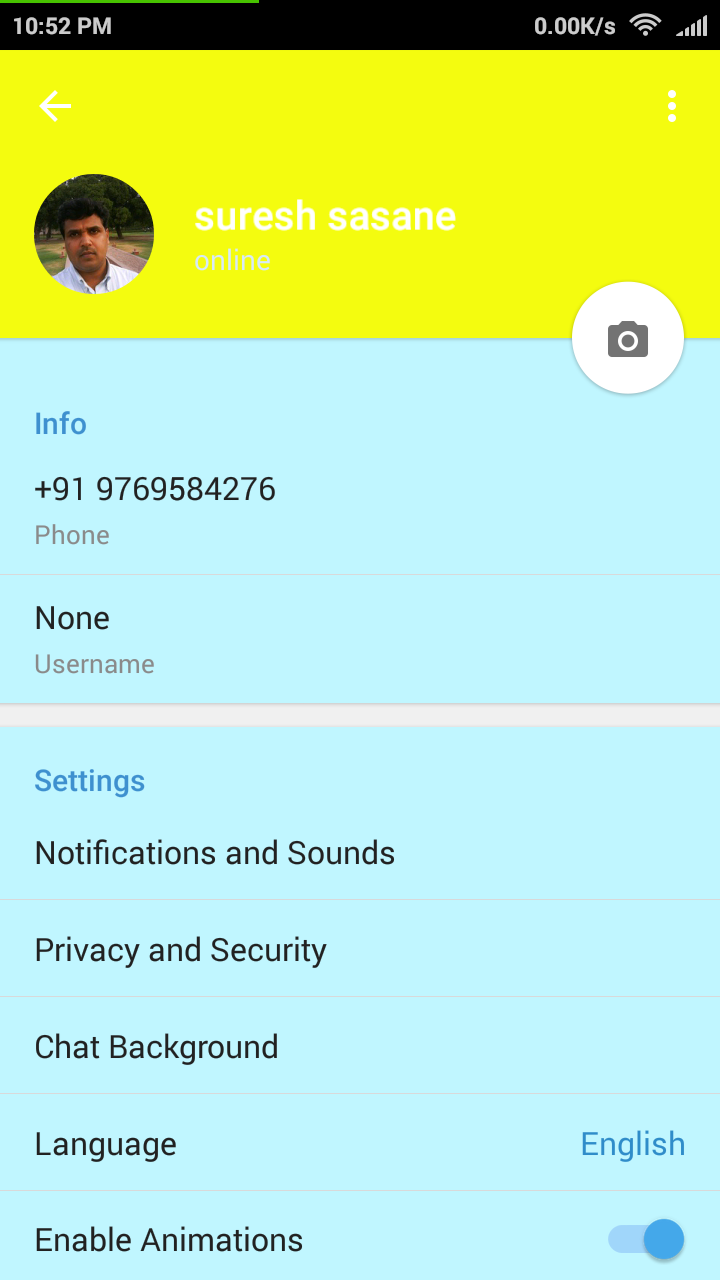Open suresh sasane's profile picture

[94, 233]
